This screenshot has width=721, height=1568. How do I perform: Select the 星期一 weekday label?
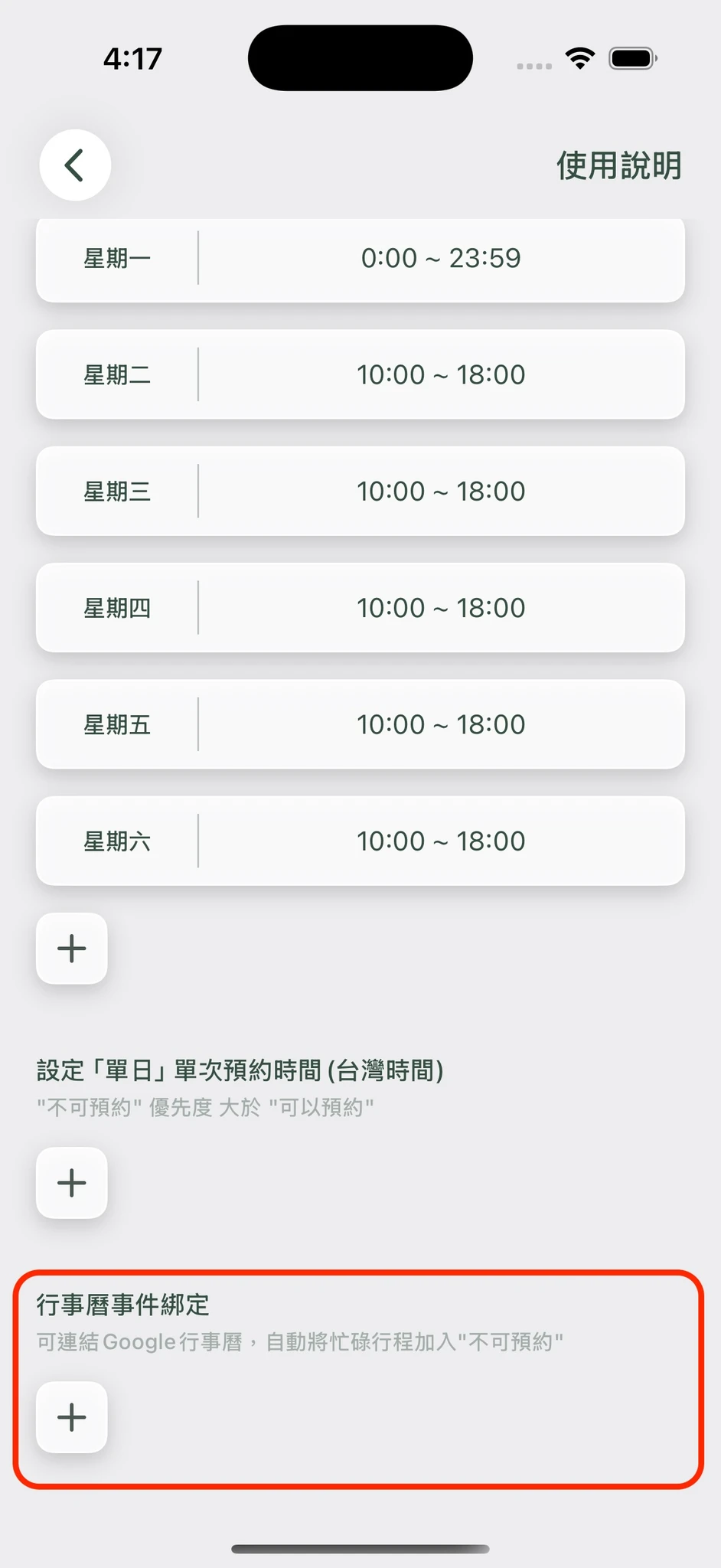[x=118, y=259]
